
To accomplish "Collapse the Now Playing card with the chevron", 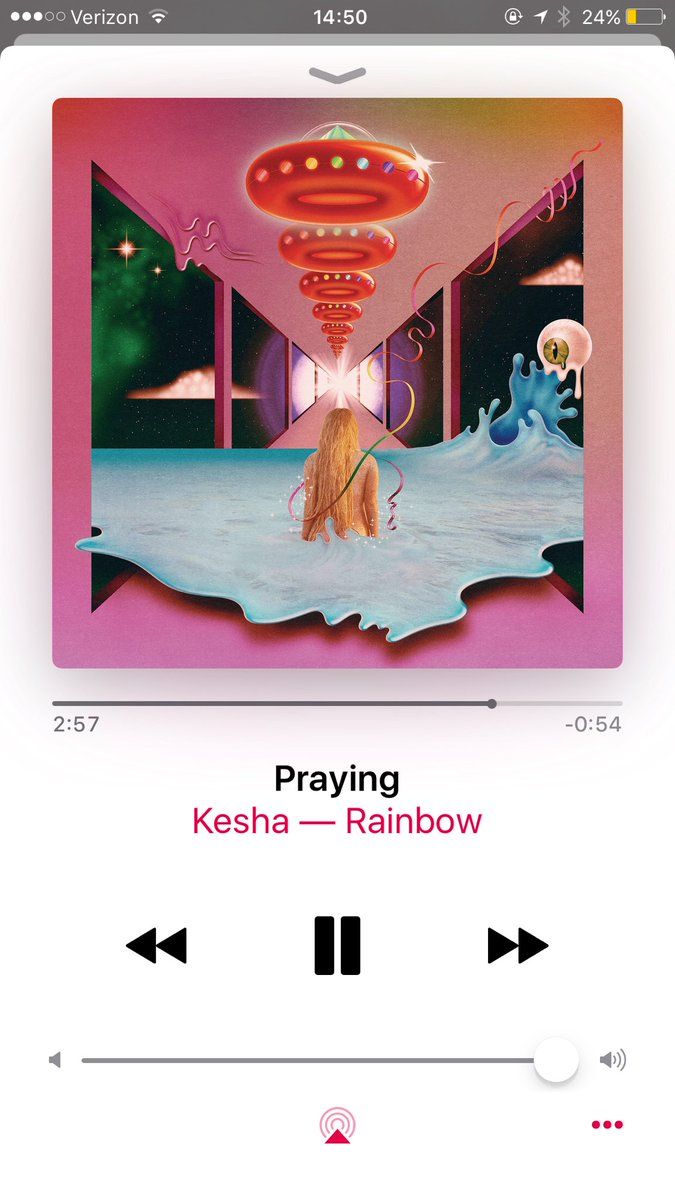I will [x=337, y=74].
